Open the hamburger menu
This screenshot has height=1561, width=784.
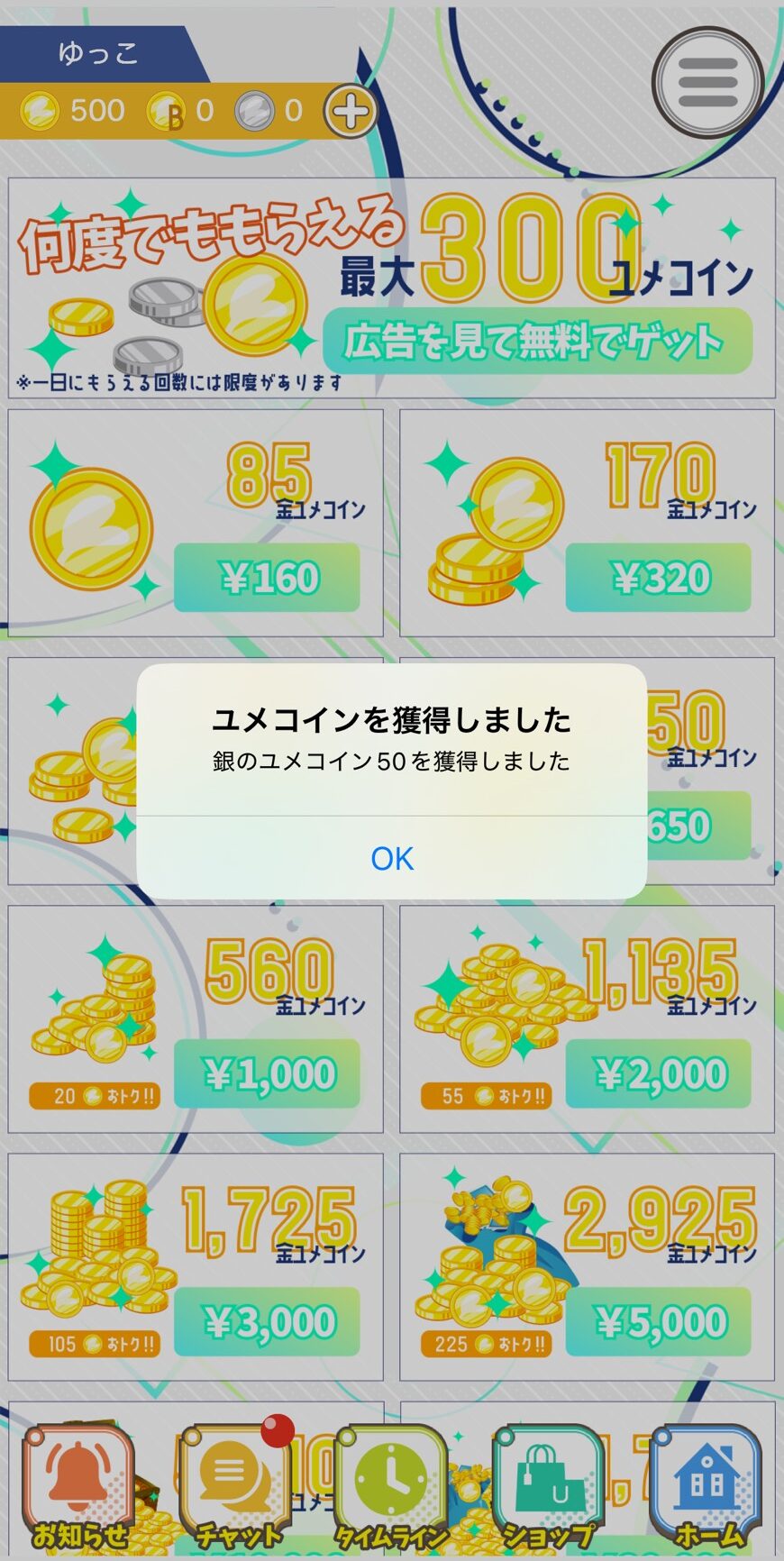707,81
